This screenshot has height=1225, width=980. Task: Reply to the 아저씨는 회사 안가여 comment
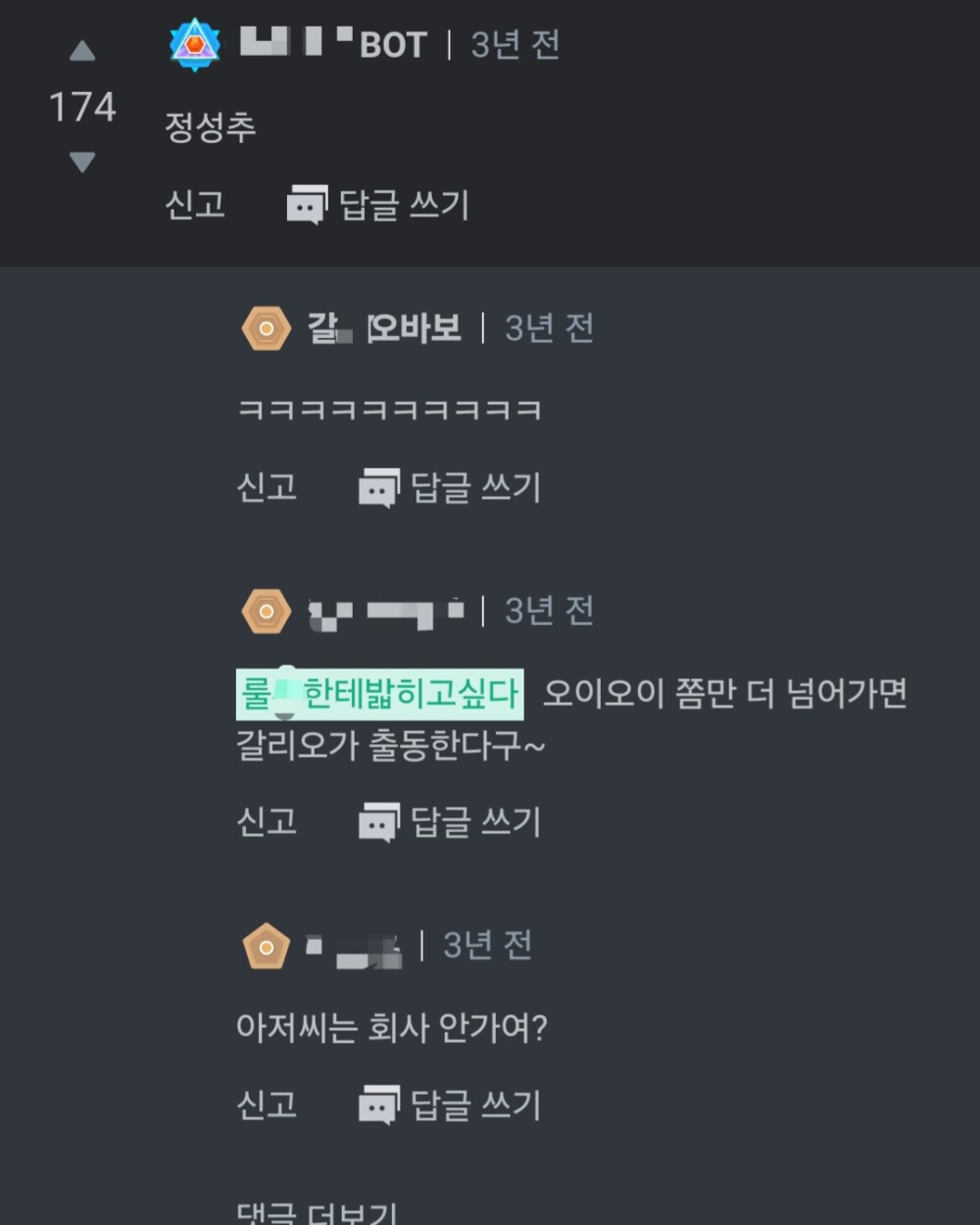451,1104
